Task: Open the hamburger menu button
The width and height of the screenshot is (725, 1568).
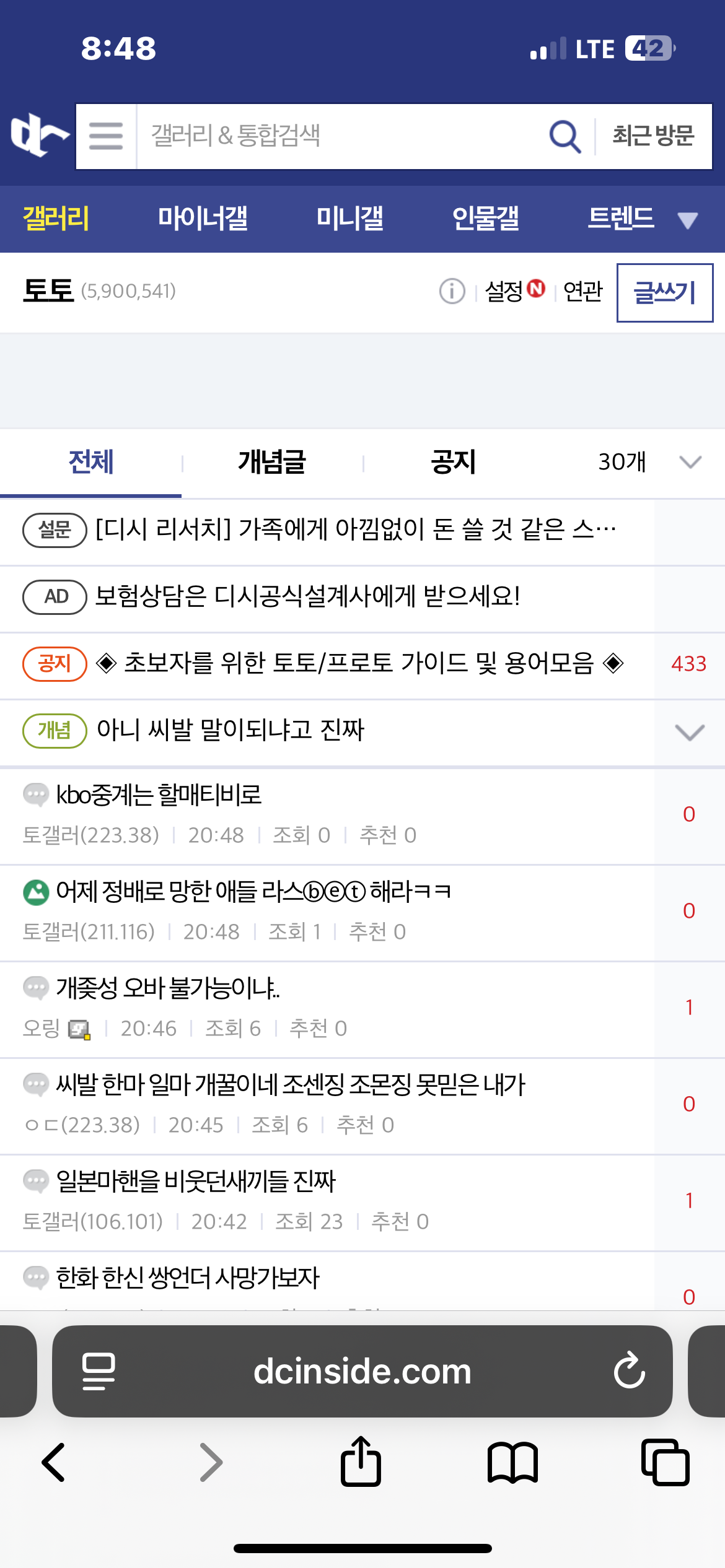Action: point(106,136)
